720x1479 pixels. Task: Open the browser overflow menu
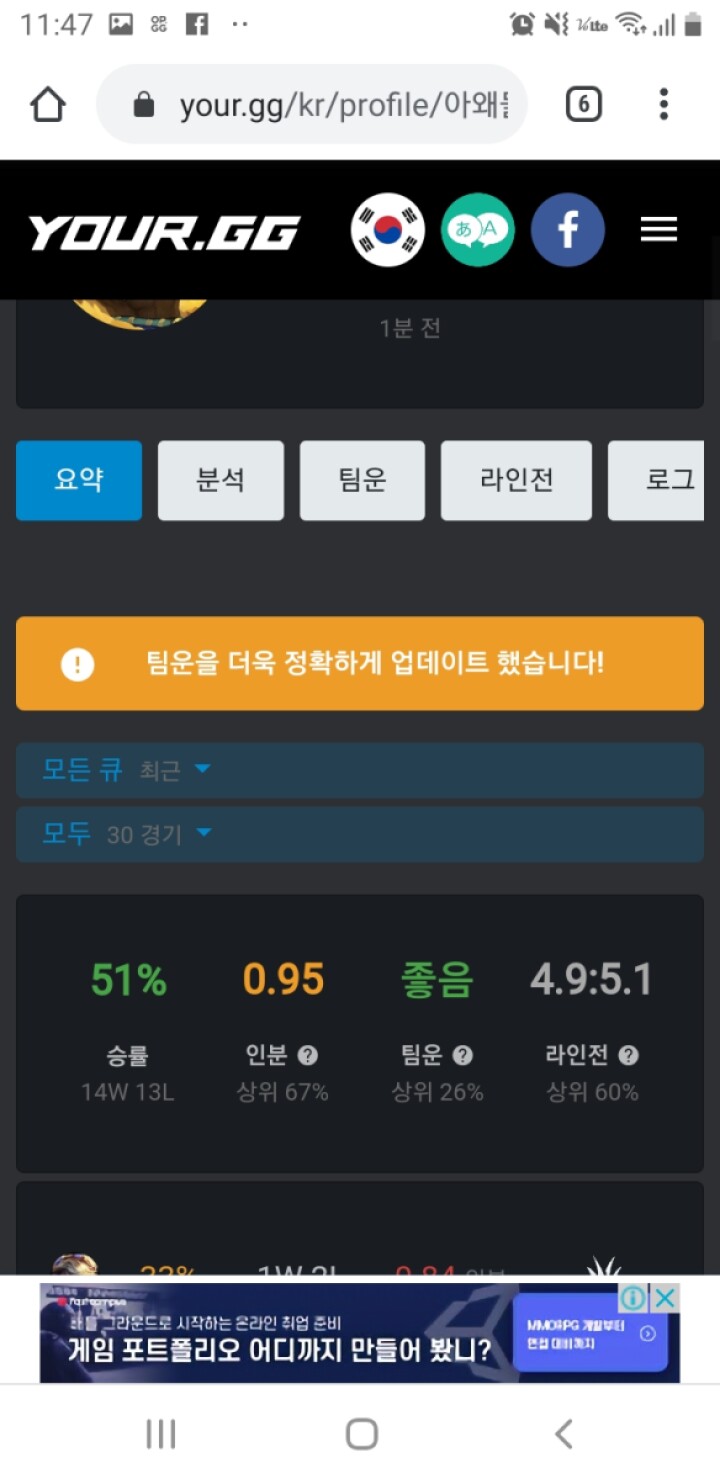tap(663, 104)
